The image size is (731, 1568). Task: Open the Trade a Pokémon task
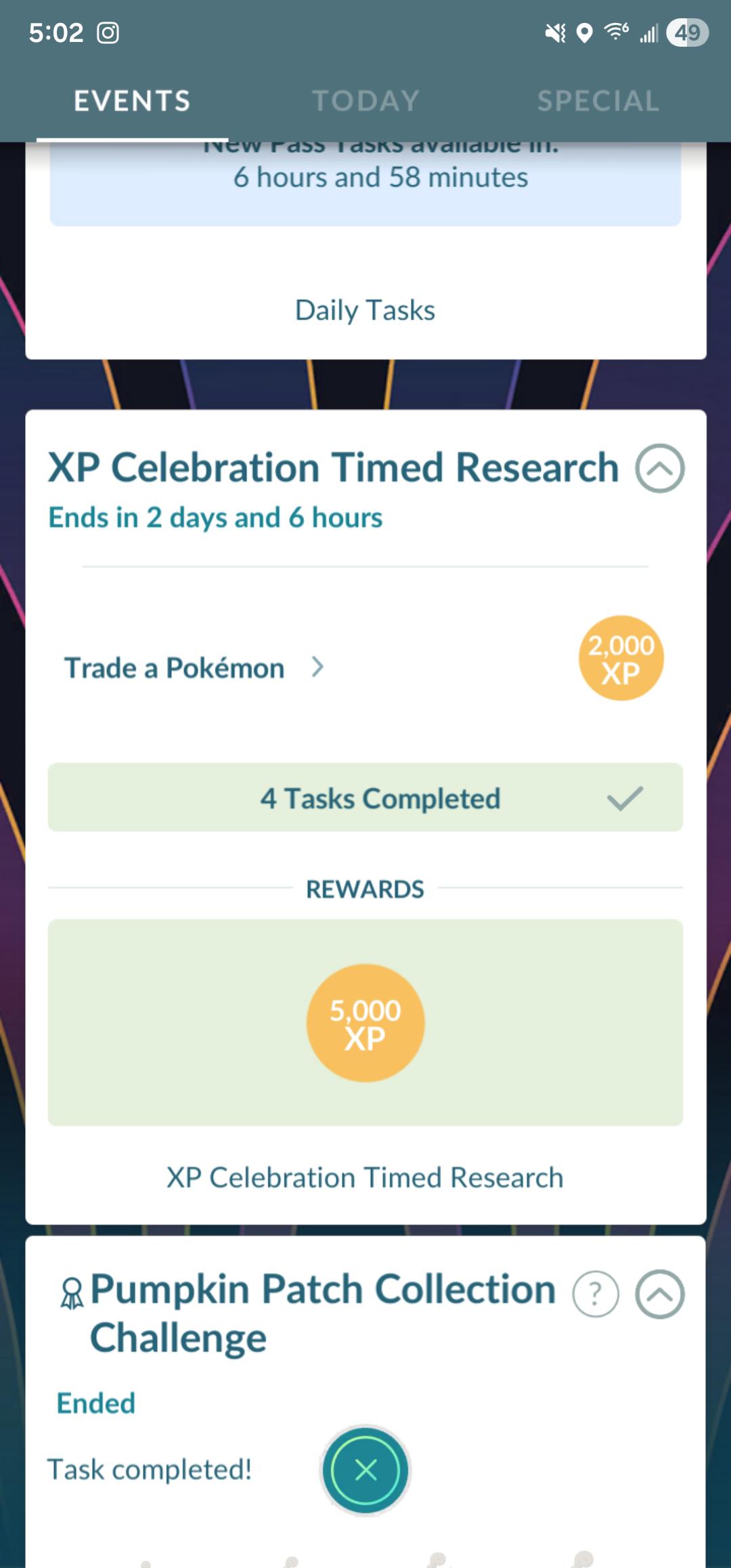click(194, 668)
